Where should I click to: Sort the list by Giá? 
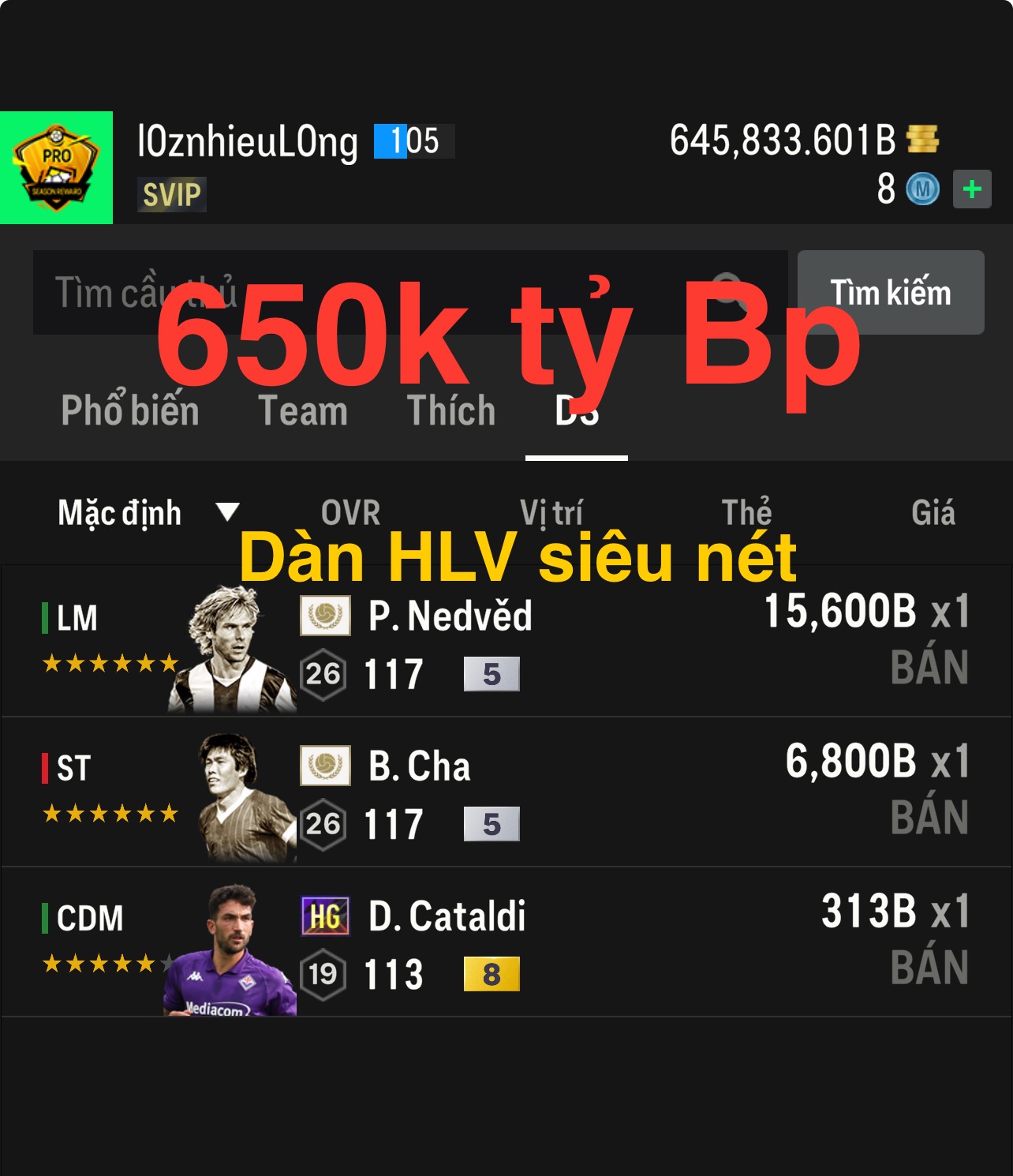pos(933,513)
